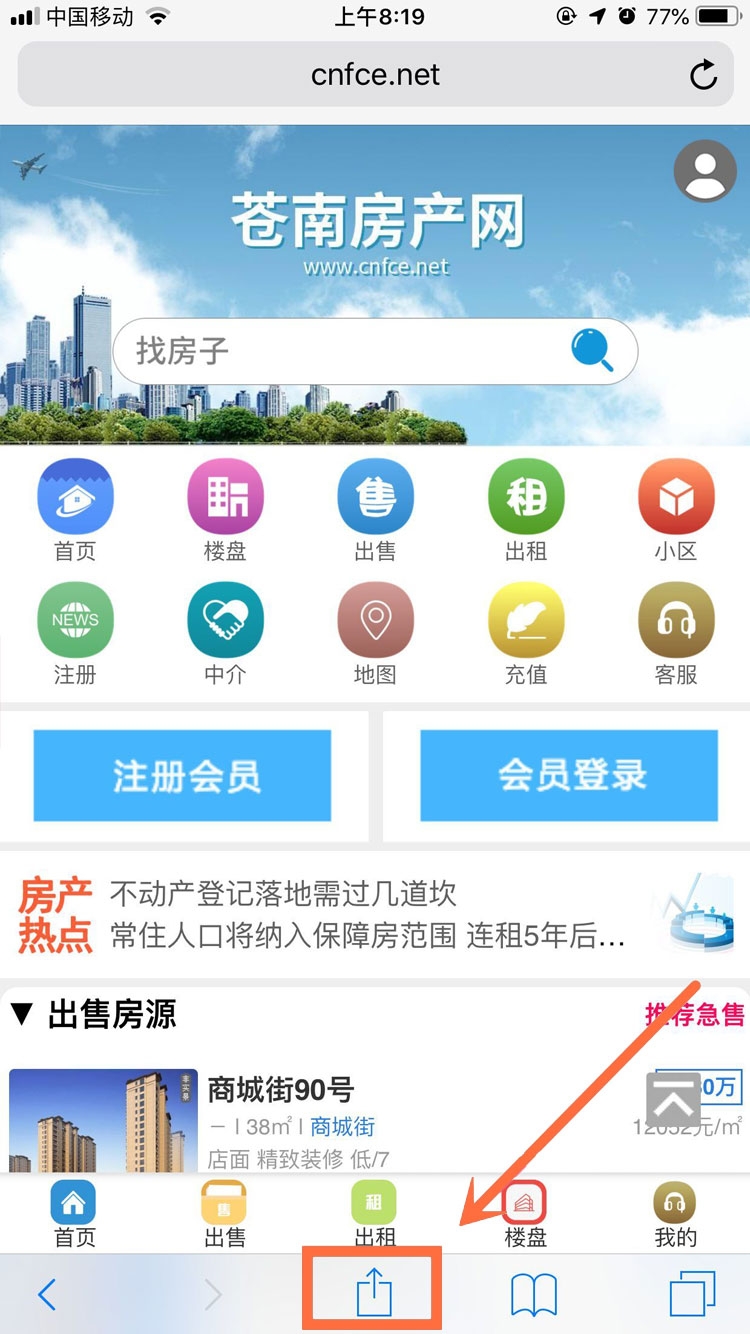750x1334 pixels.
Task: Open the 不动产登记落地需过几道坎 headline
Action: (x=283, y=893)
